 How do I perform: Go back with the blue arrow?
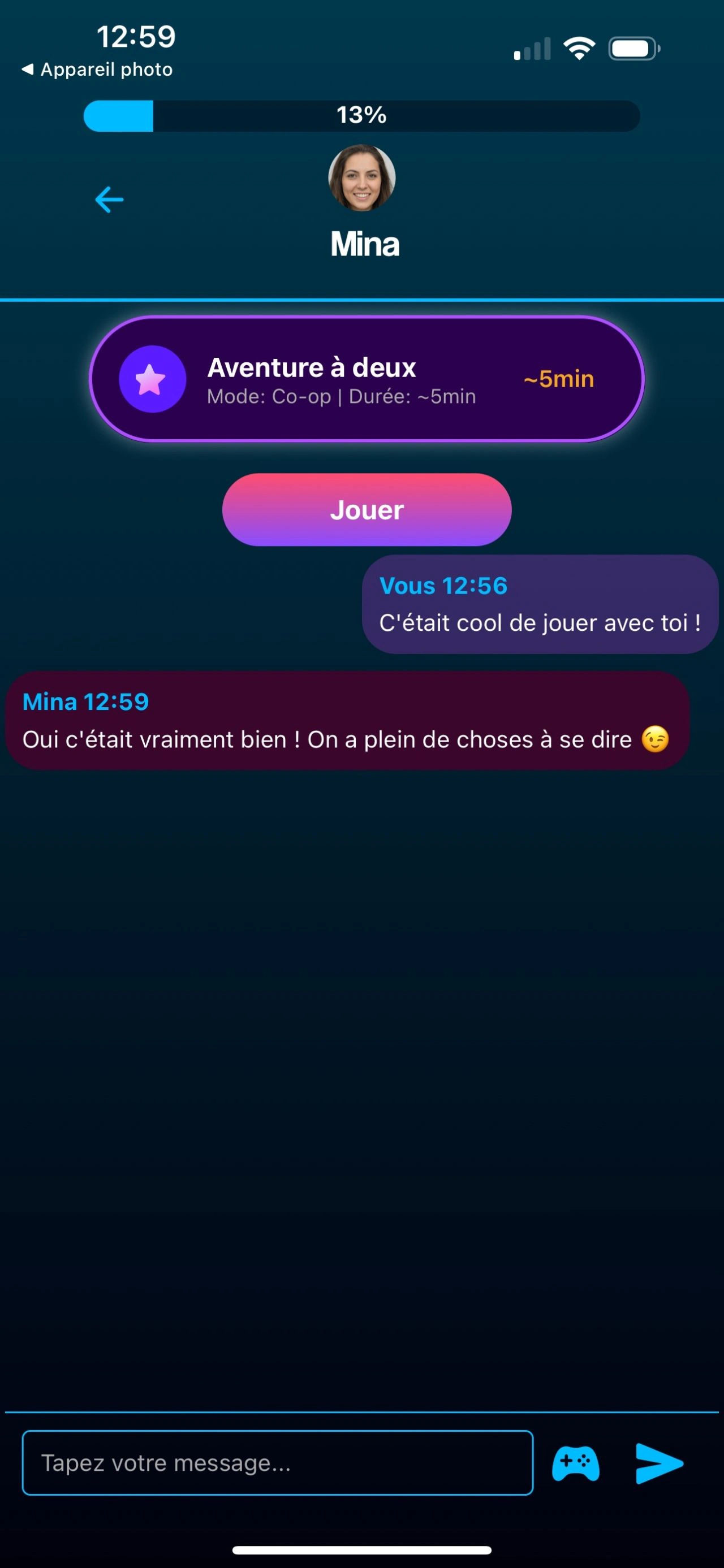pyautogui.click(x=110, y=200)
